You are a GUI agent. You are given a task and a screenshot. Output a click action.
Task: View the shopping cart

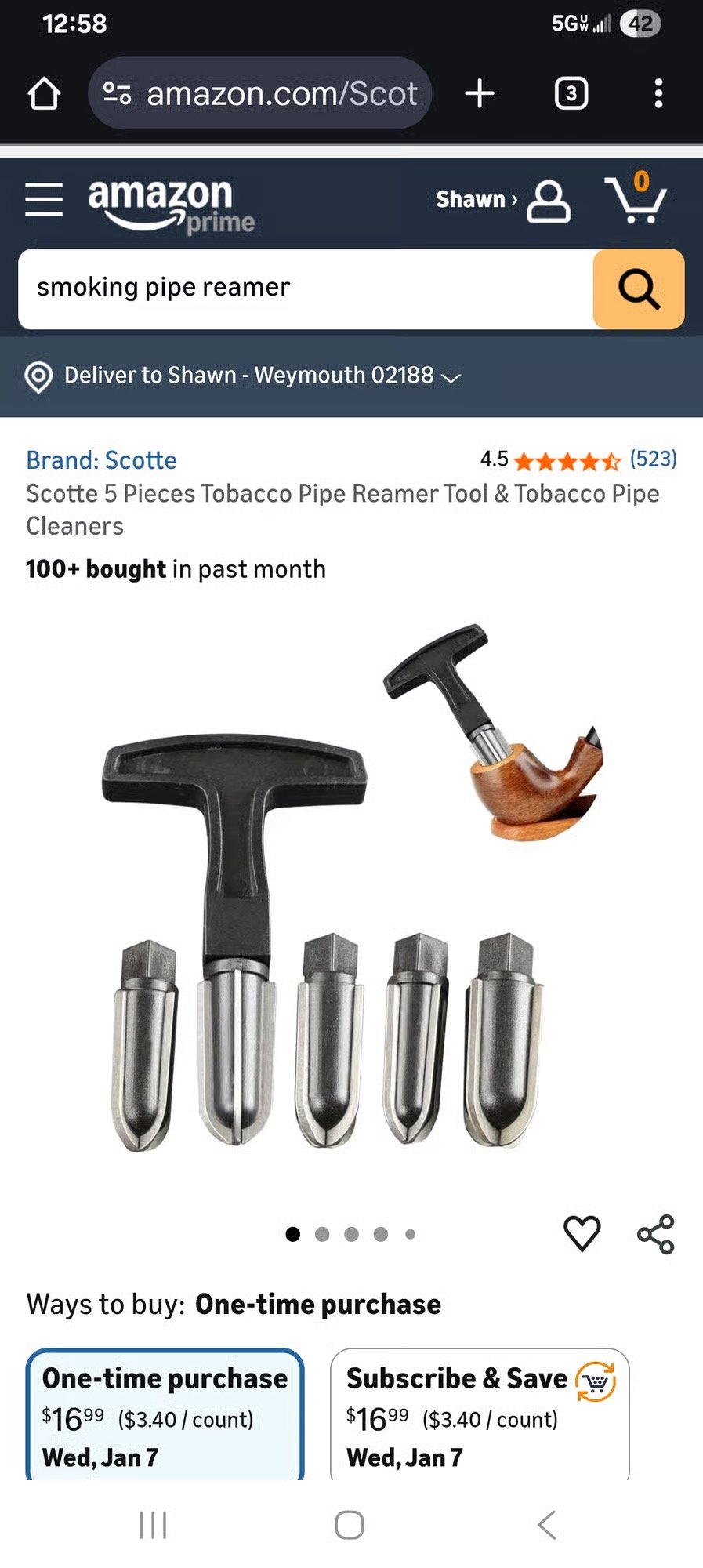635,199
